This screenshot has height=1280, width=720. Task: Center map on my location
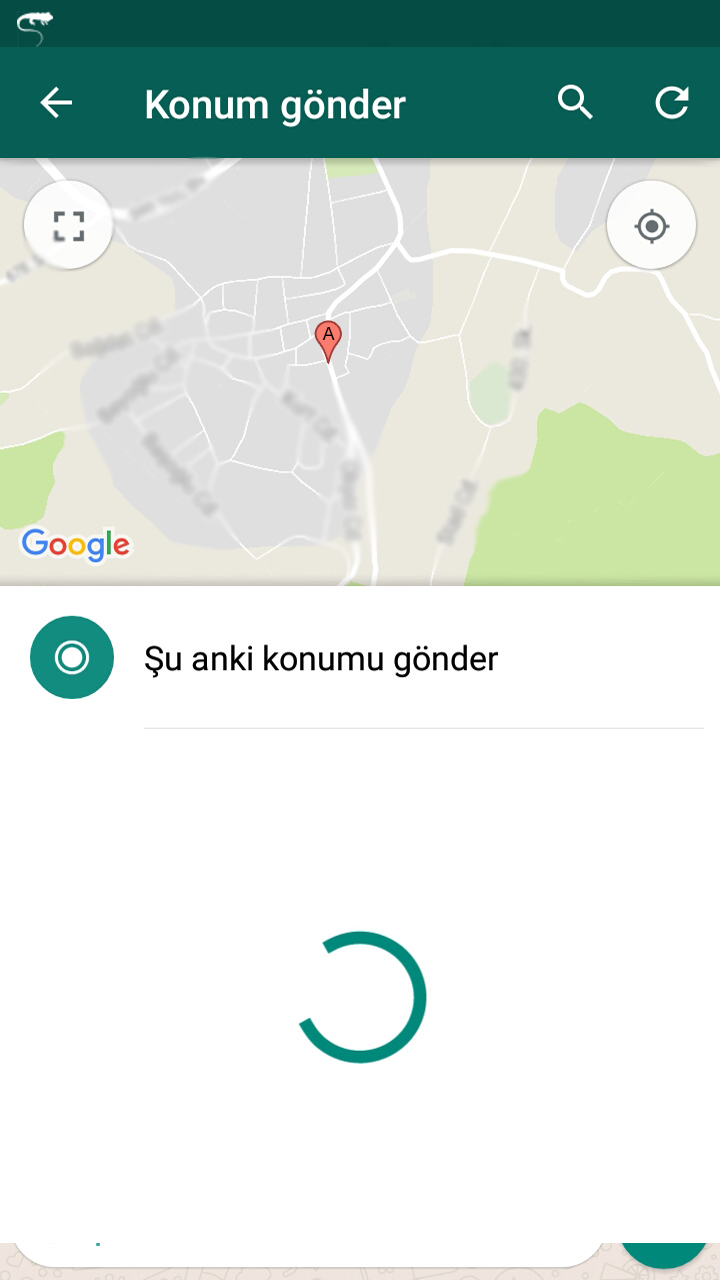(651, 226)
